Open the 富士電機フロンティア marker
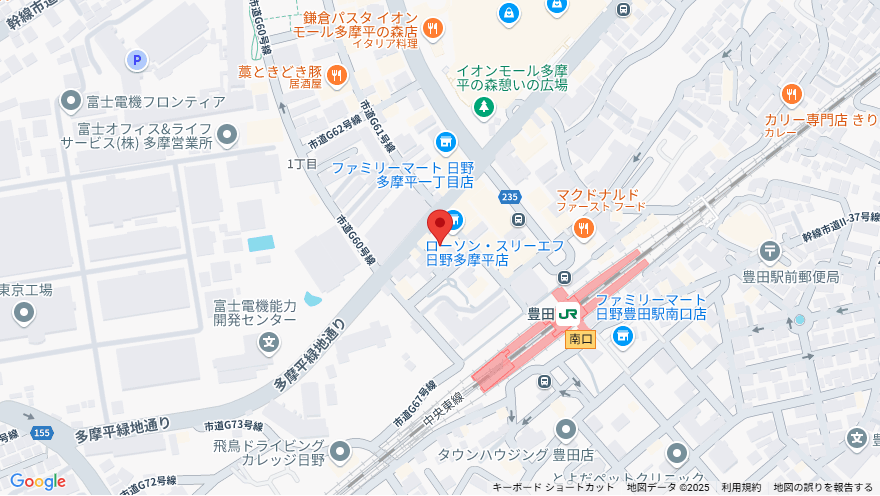This screenshot has height=496, width=880. point(70,101)
